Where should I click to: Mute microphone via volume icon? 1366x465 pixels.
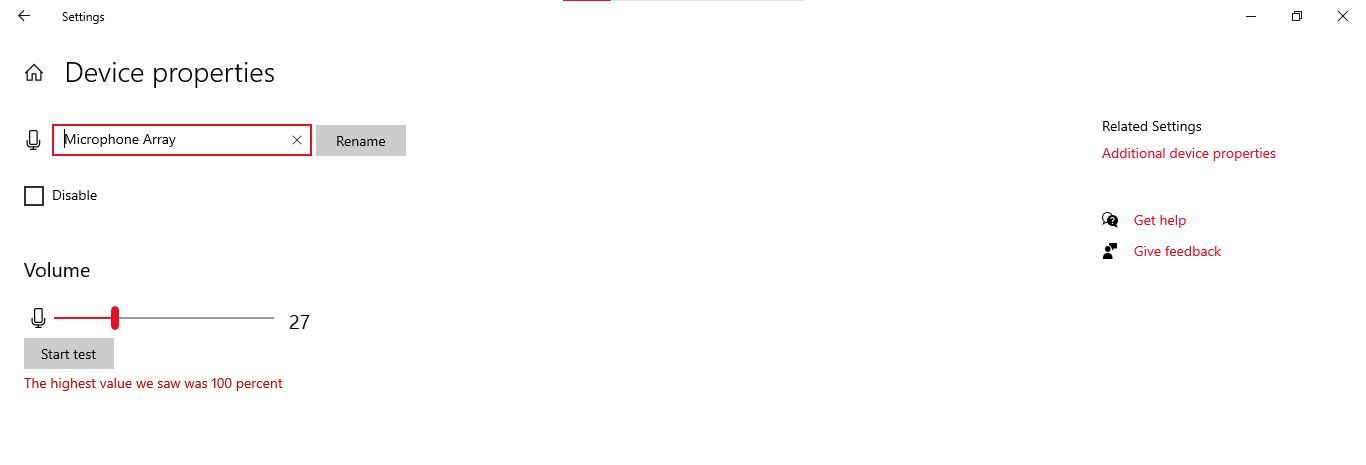[x=38, y=318]
